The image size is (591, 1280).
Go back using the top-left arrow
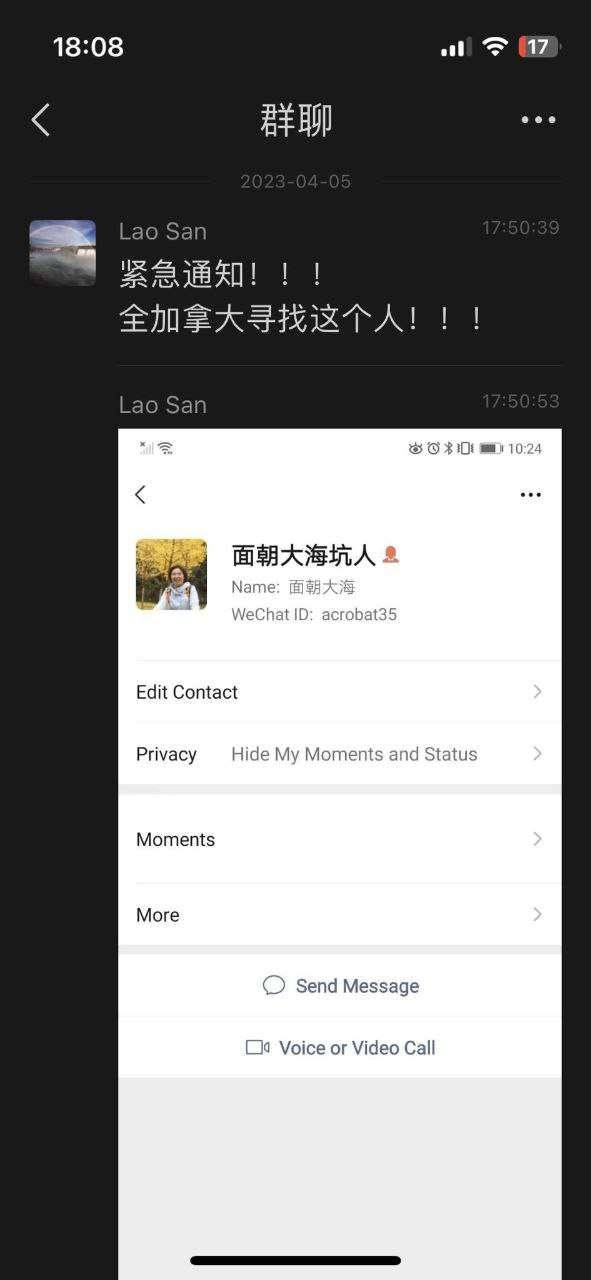pos(40,120)
